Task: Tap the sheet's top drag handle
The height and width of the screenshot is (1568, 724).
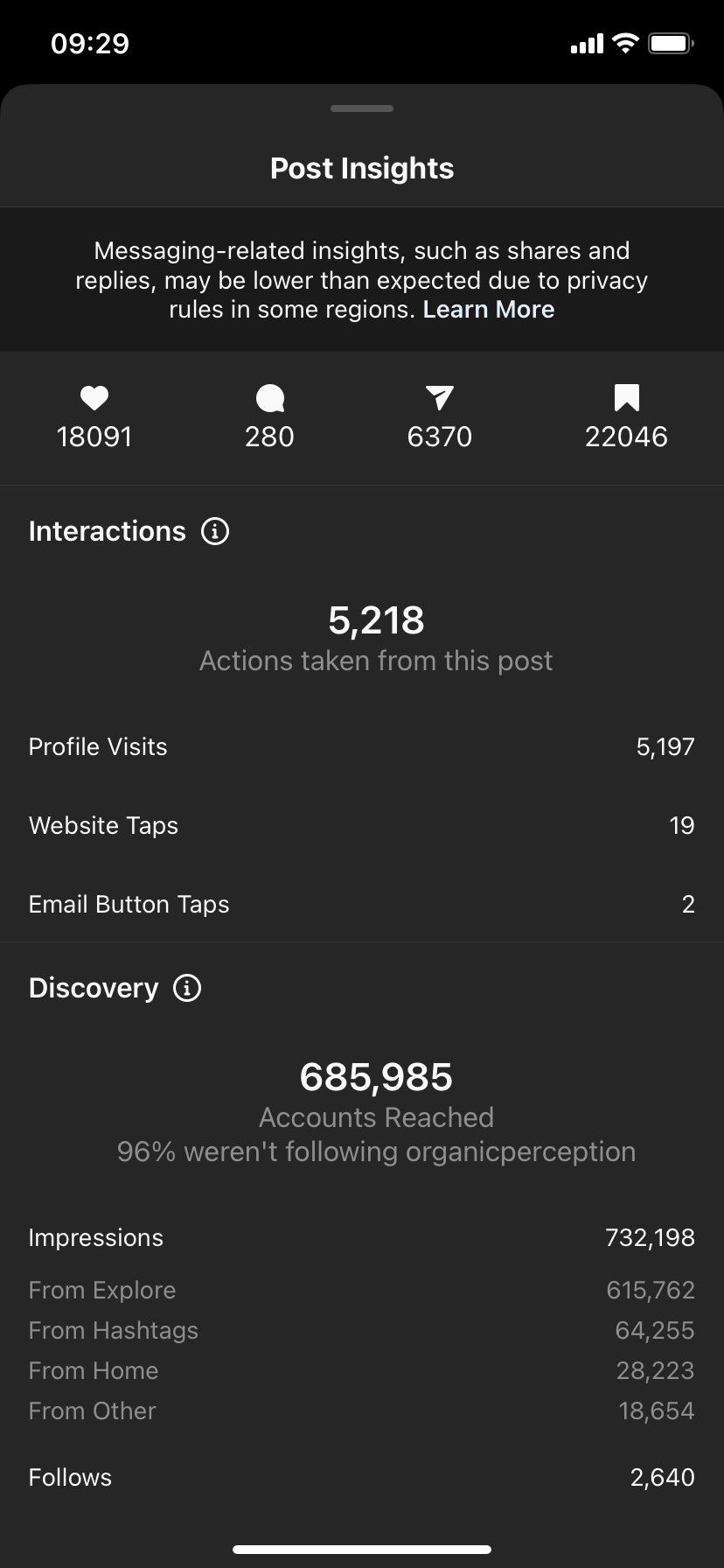Action: coord(362,108)
